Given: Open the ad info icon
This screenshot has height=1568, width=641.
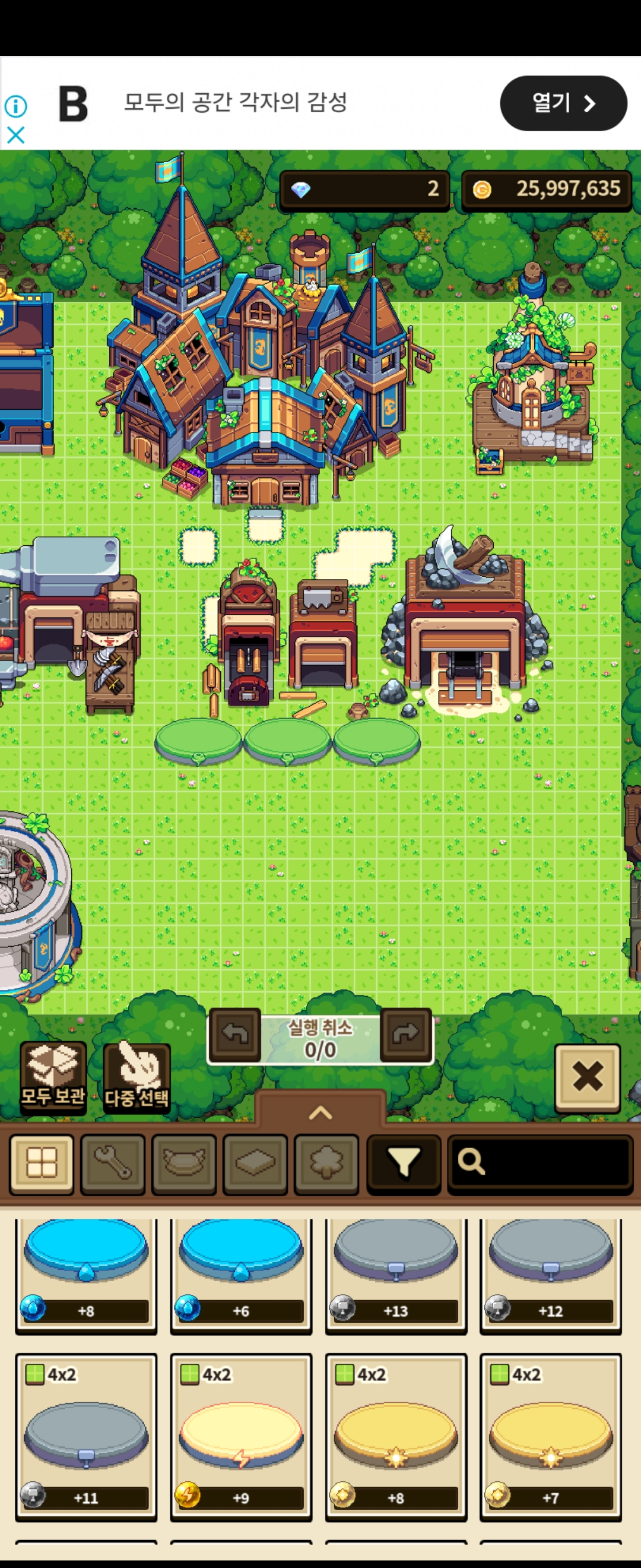Looking at the screenshot, I should [16, 106].
